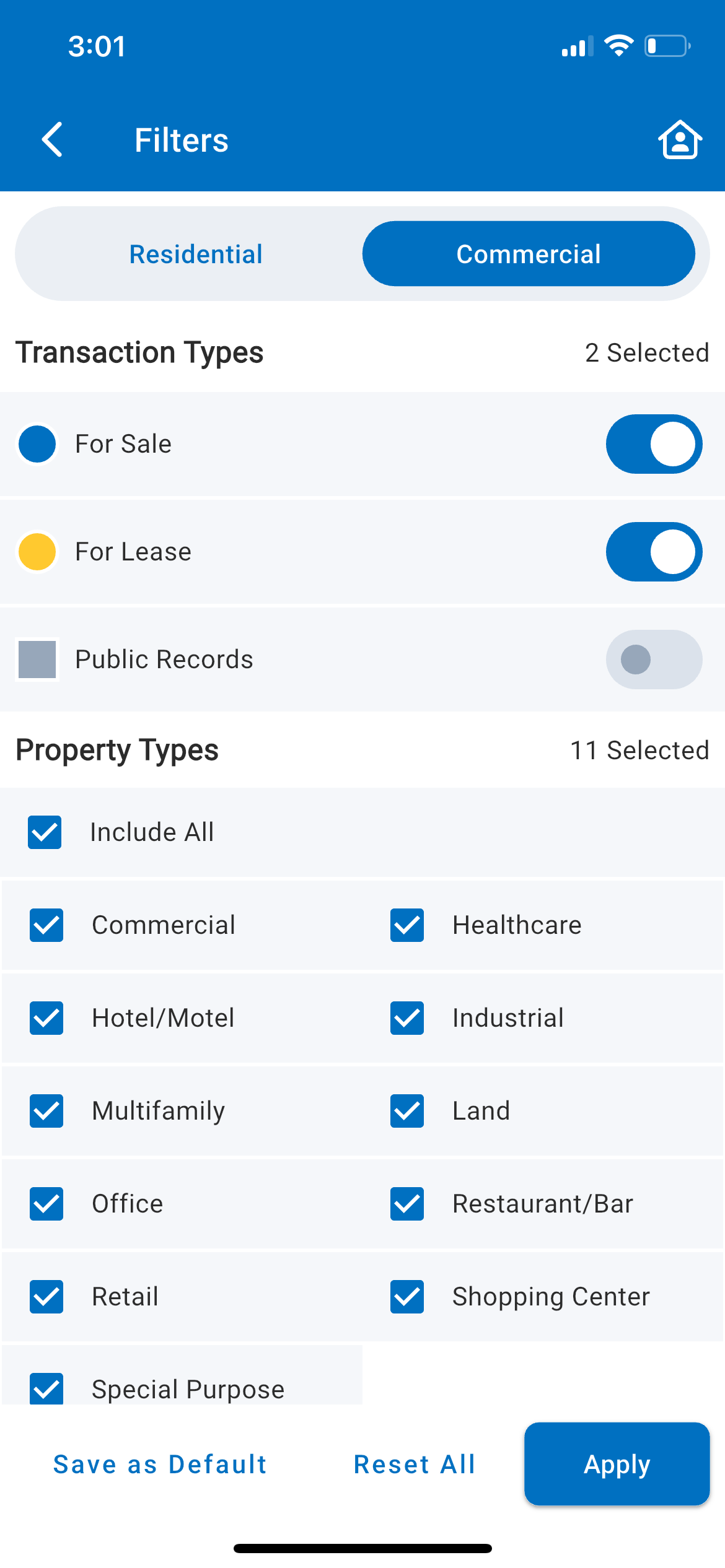Image resolution: width=725 pixels, height=1568 pixels.
Task: Deselect the Industrial checkbox
Action: point(407,1018)
